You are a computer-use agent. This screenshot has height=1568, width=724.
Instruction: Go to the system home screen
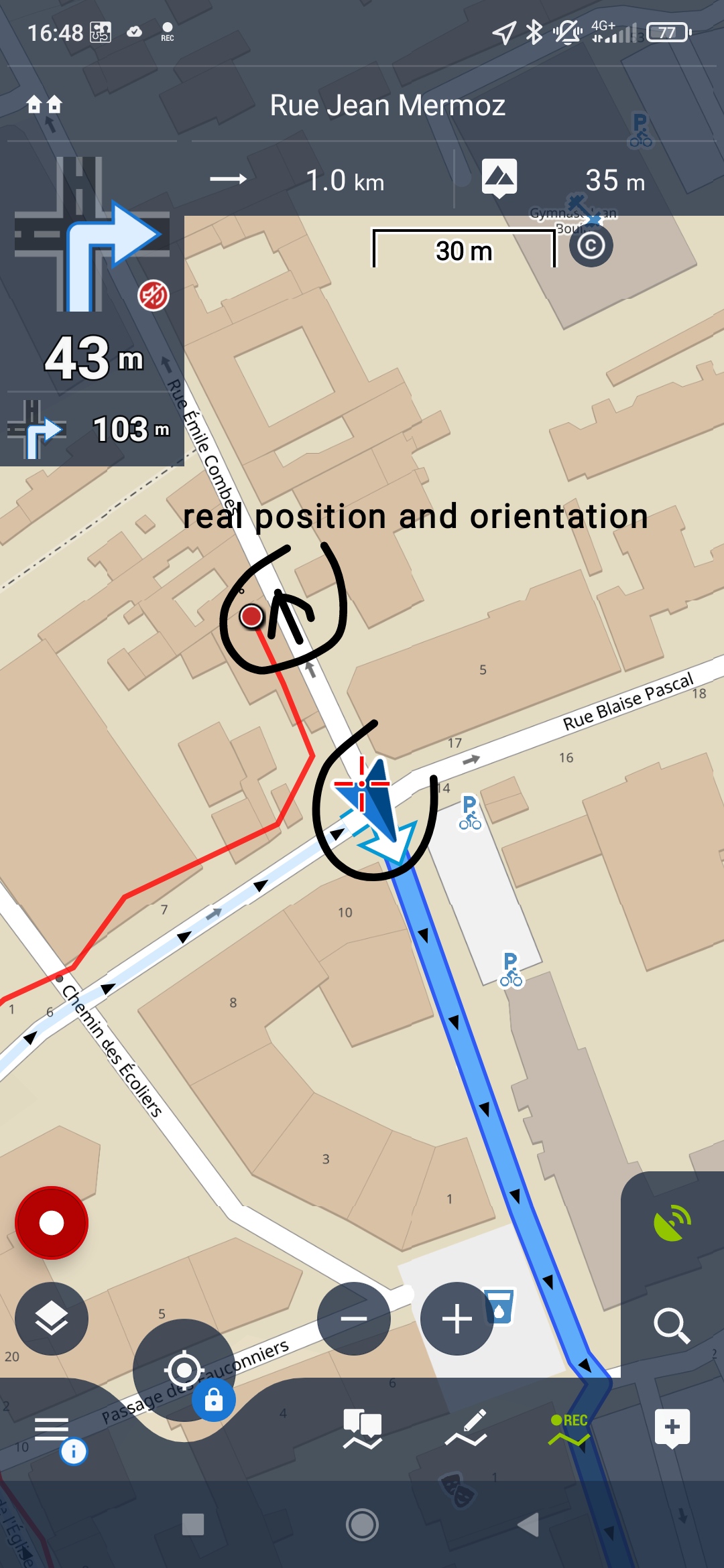362,1525
